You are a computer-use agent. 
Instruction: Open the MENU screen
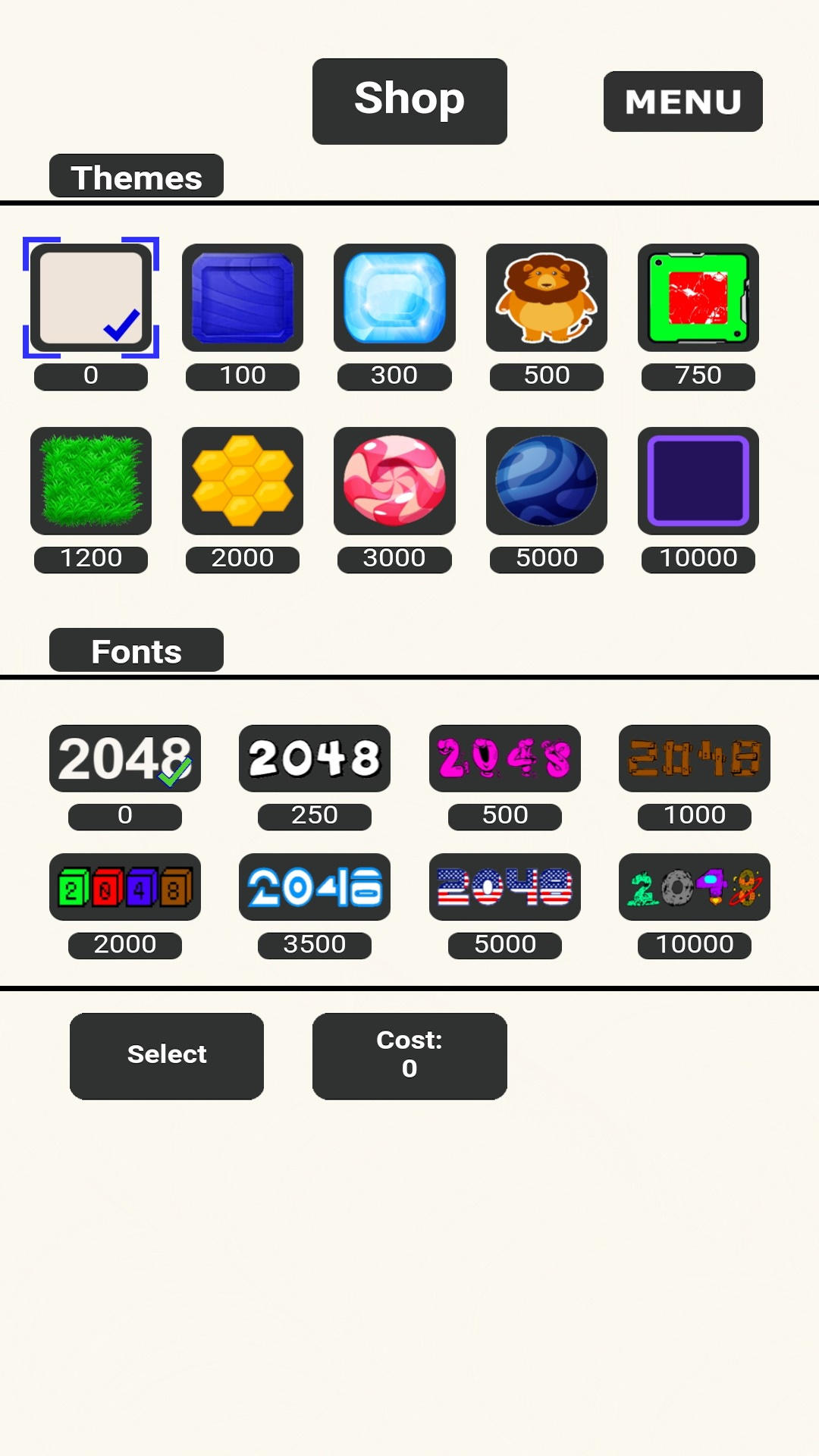tap(681, 102)
